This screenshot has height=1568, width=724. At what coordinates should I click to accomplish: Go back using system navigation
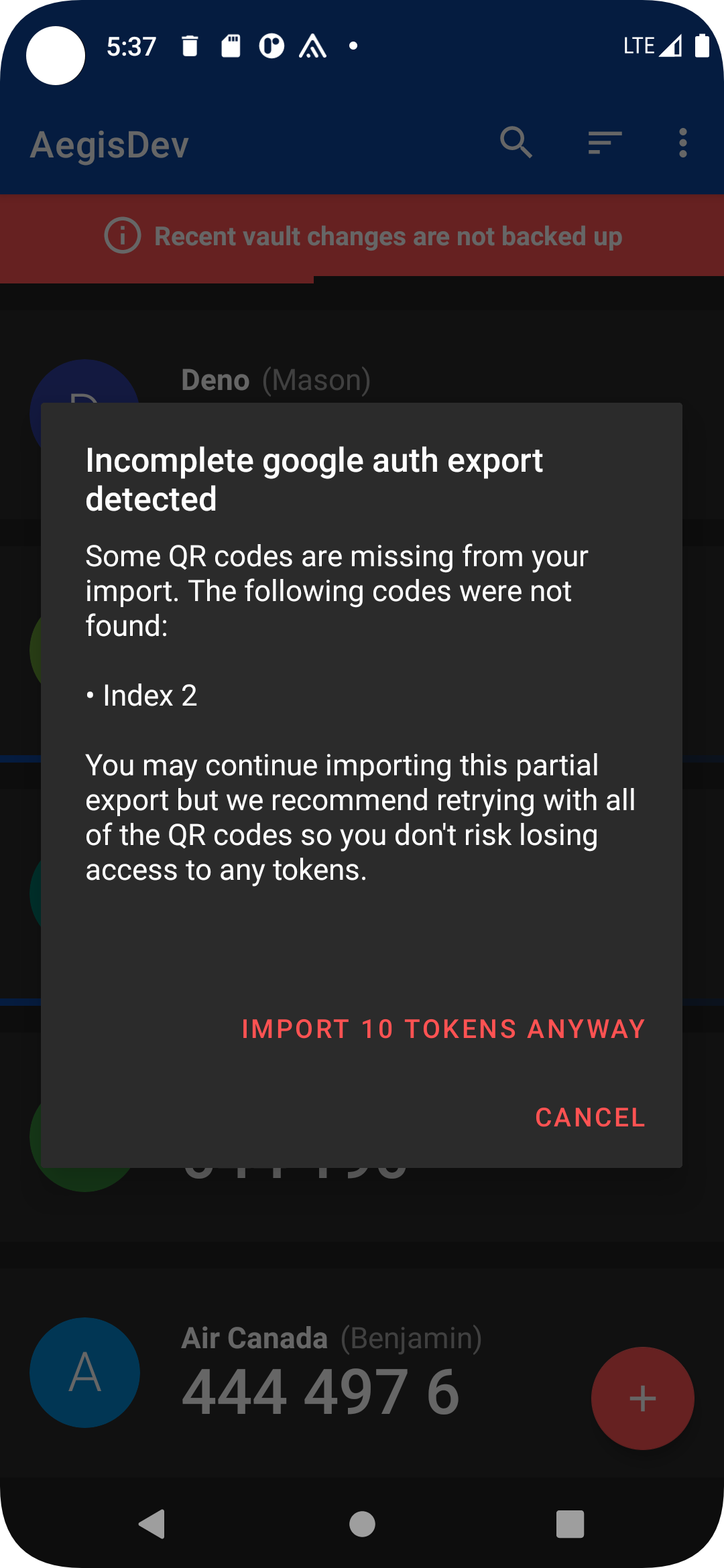(152, 1524)
